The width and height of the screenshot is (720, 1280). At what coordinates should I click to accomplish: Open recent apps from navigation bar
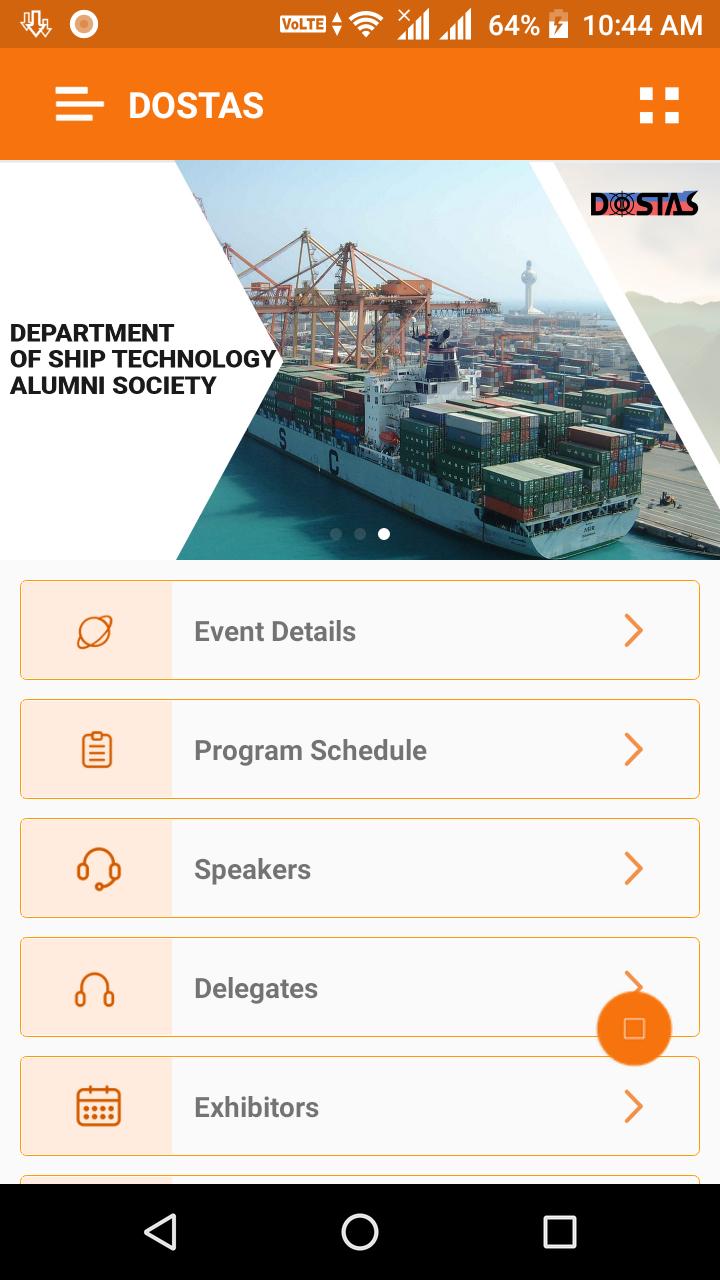click(x=559, y=1232)
